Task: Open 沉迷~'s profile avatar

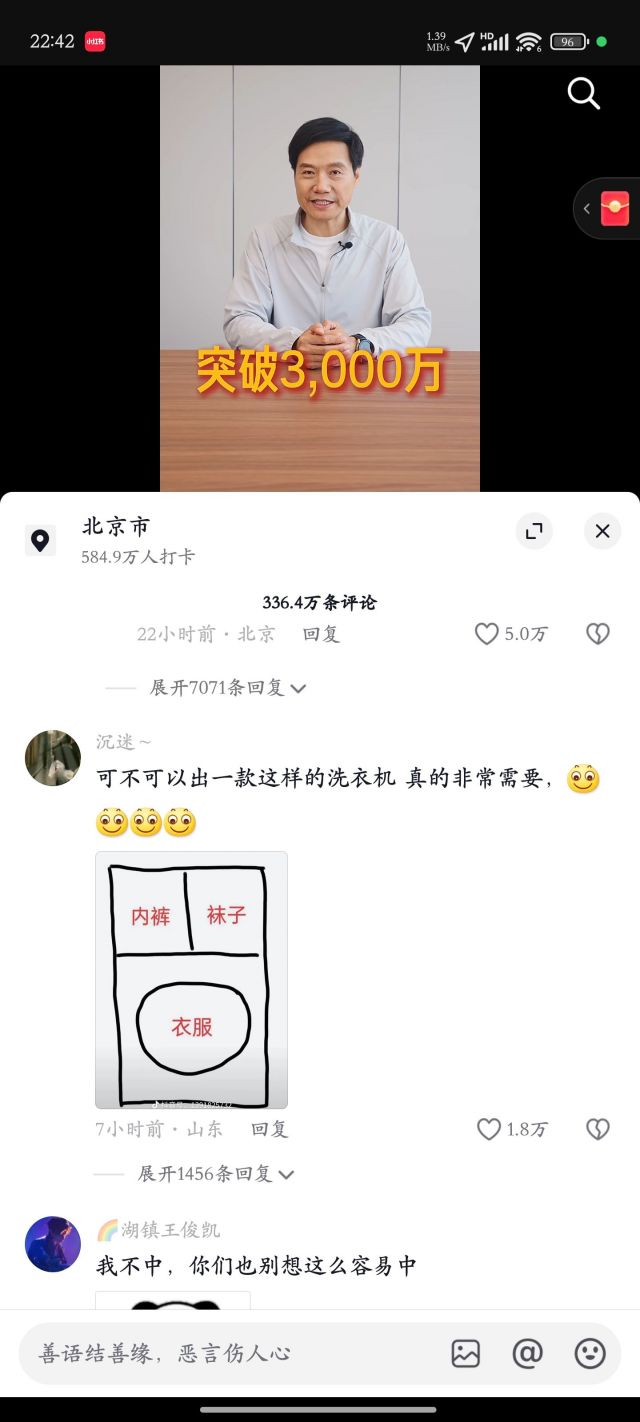Action: click(x=53, y=758)
